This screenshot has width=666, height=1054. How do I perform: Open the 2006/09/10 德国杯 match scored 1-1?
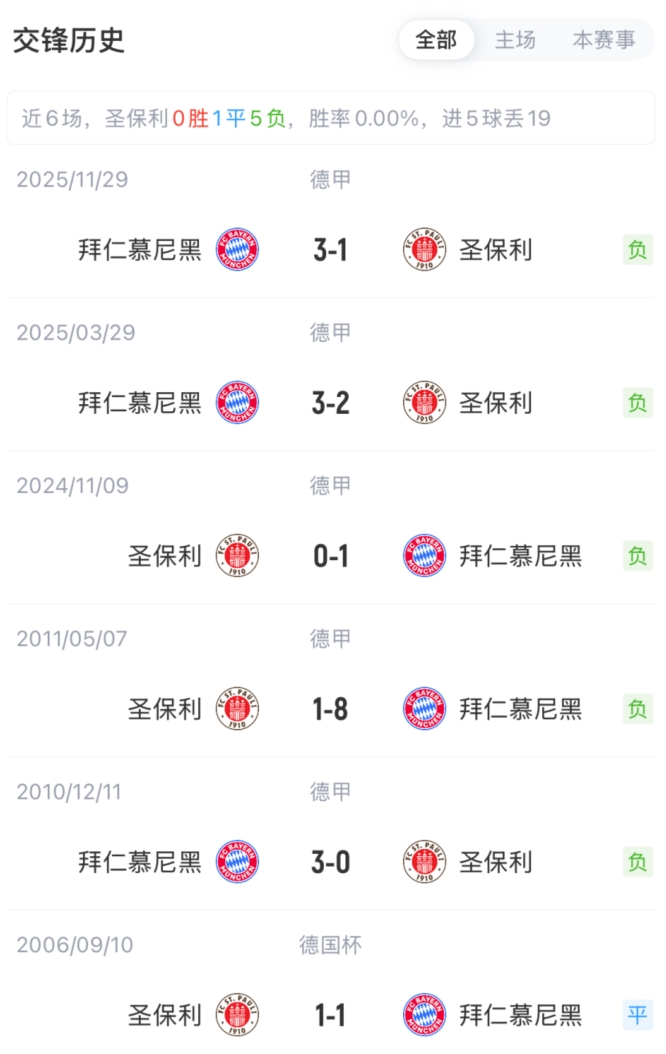(330, 1015)
